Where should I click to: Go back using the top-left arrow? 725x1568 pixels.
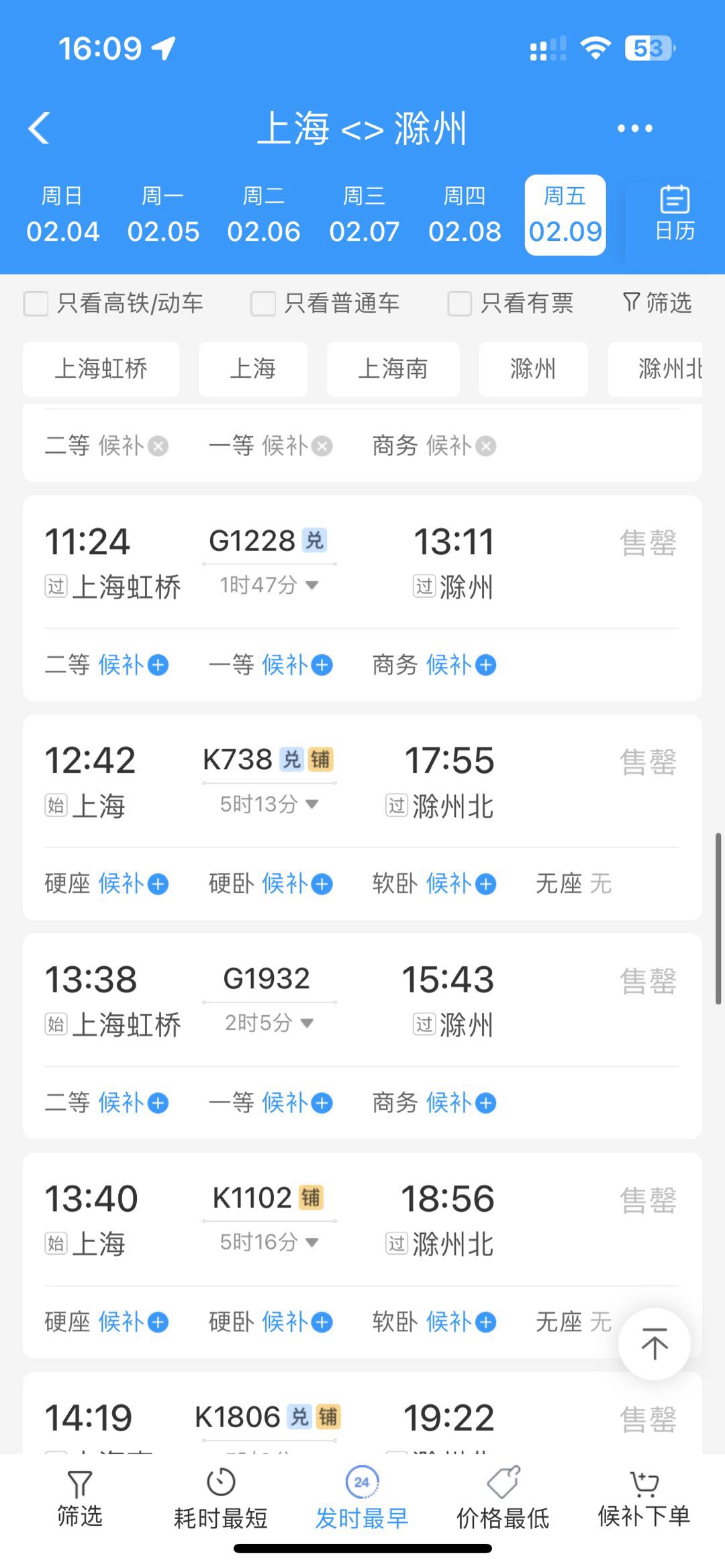point(40,127)
